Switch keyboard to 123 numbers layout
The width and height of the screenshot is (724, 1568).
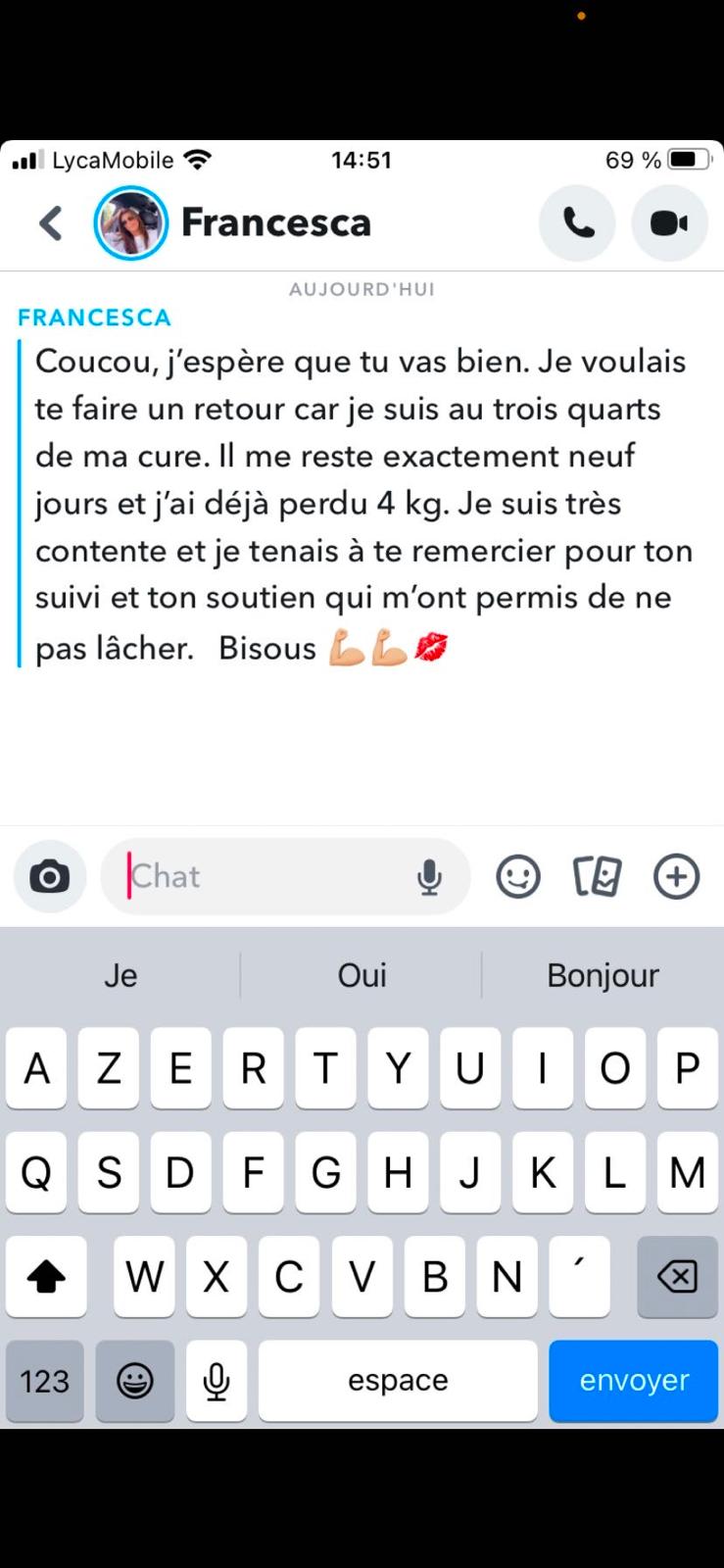[x=45, y=1381]
